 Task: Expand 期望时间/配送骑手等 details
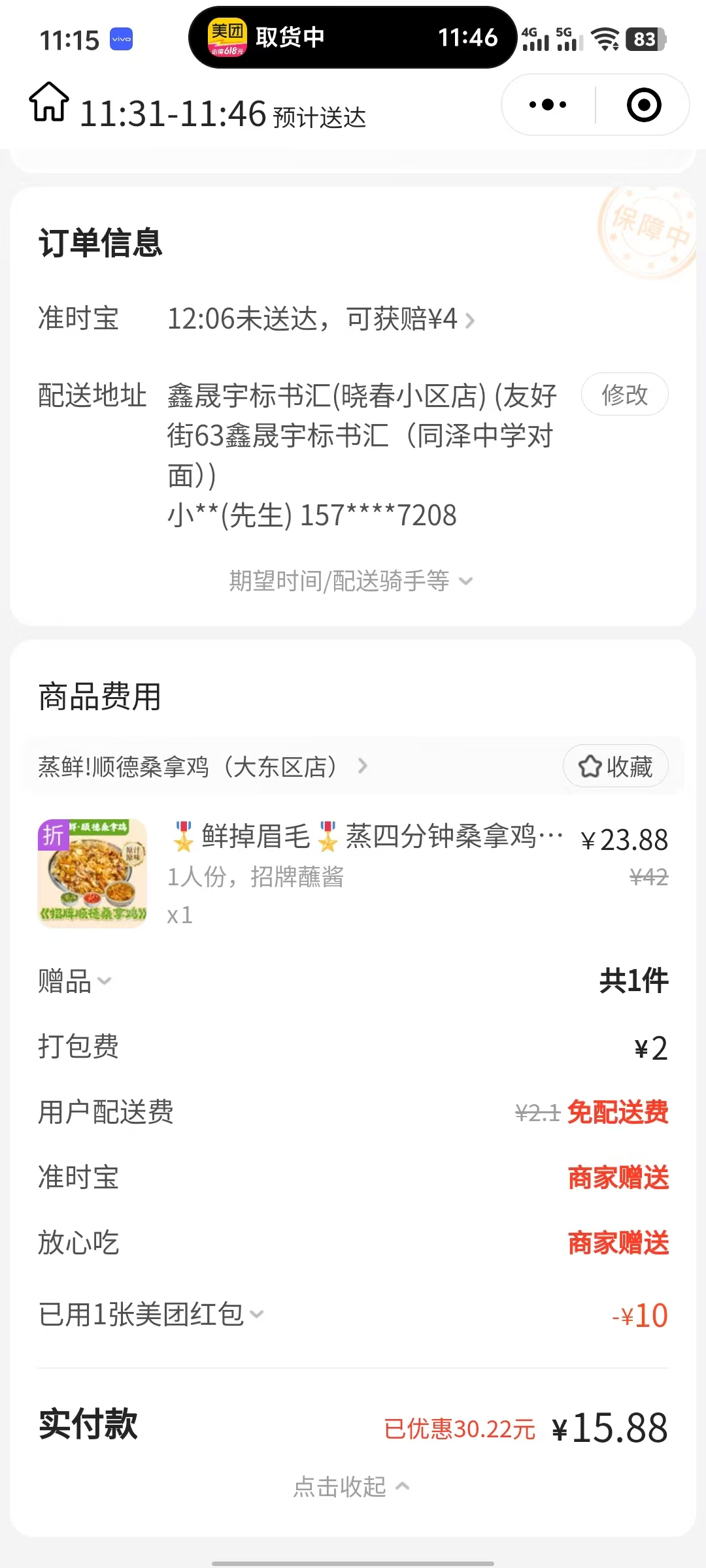(350, 581)
